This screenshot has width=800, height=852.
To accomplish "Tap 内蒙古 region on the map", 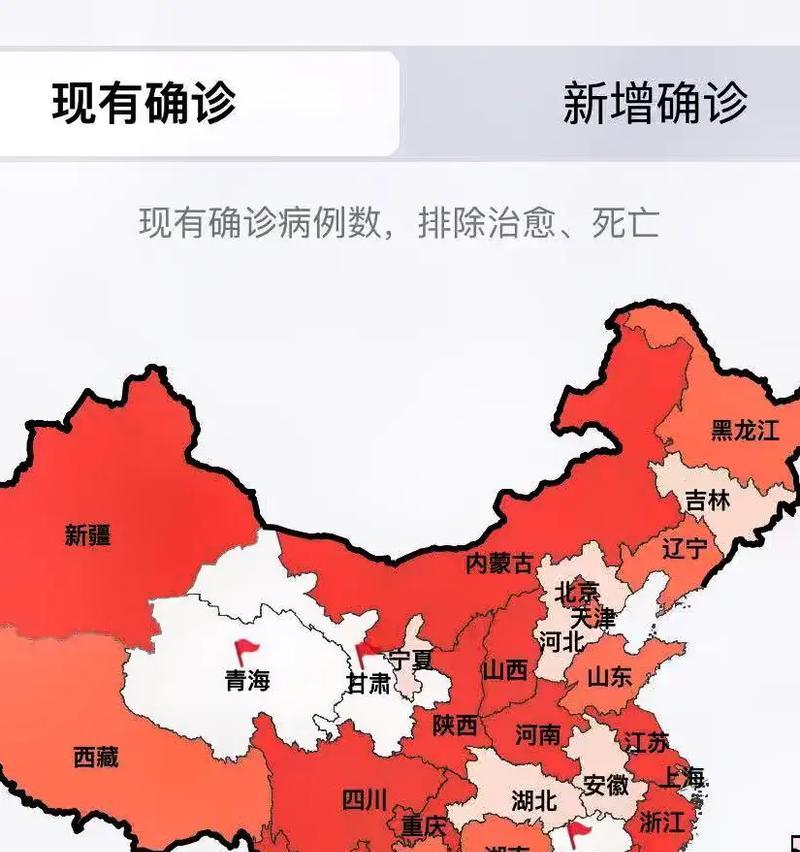I will point(499,563).
